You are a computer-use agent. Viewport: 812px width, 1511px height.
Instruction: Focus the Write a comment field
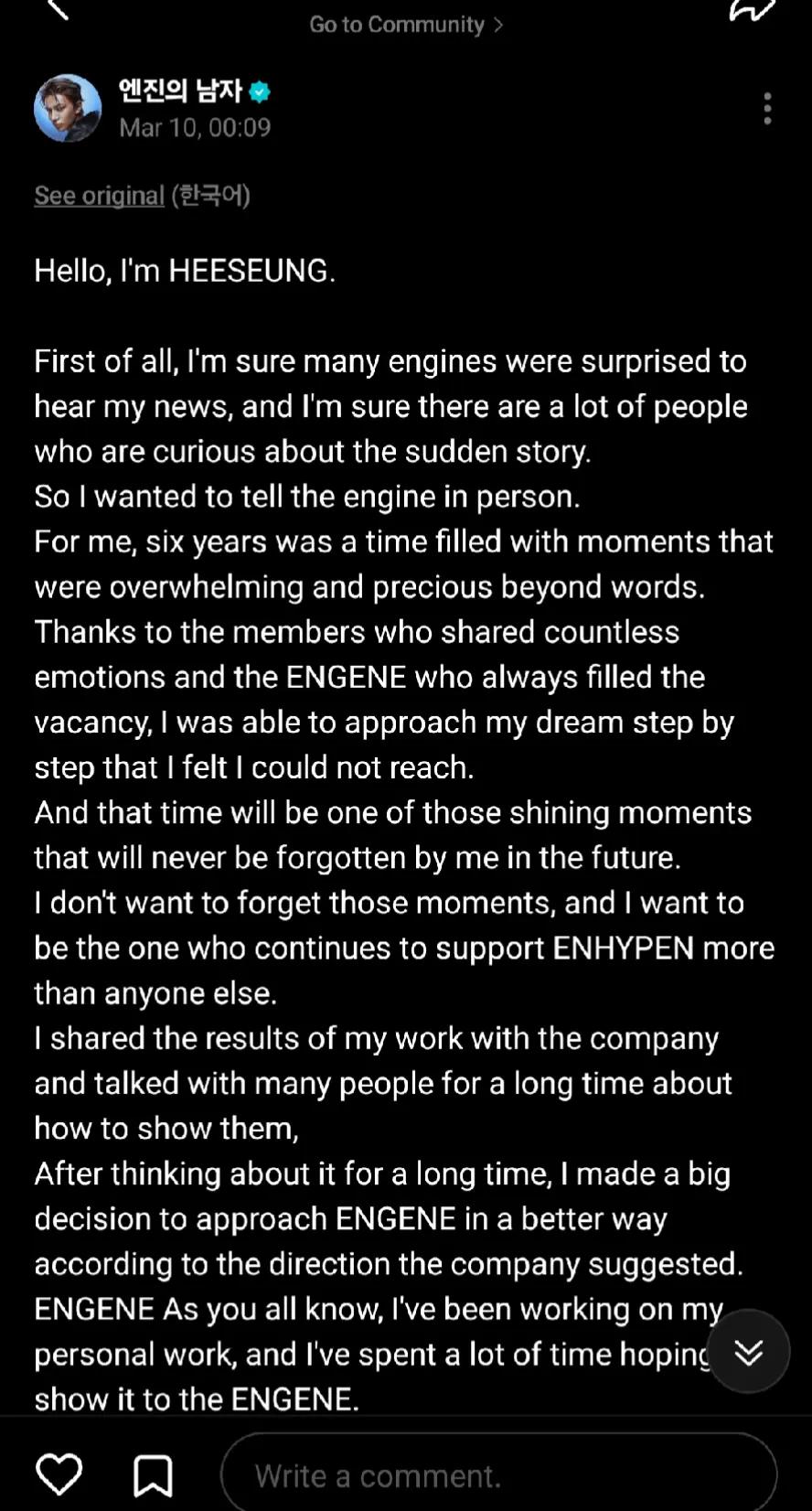pyautogui.click(x=499, y=1474)
